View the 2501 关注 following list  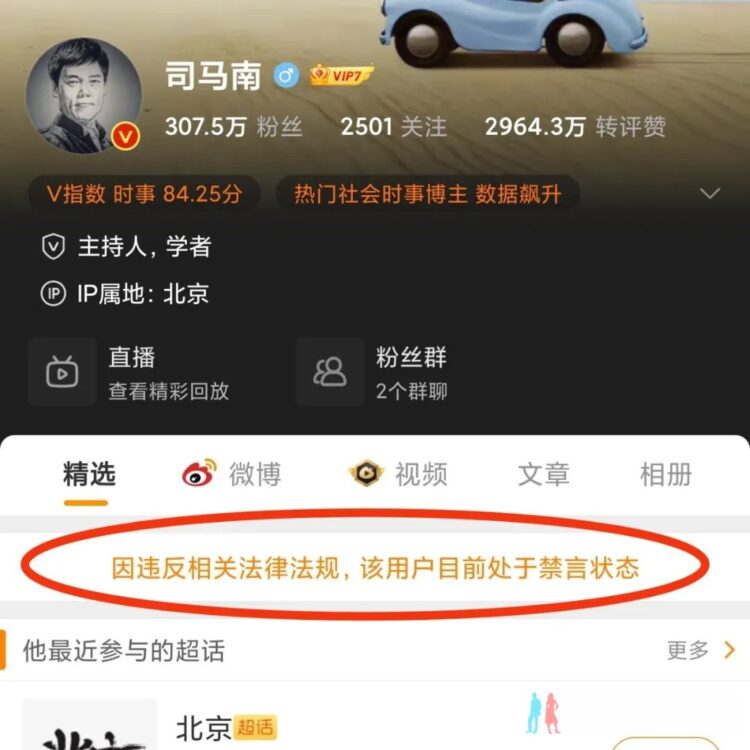[x=393, y=127]
